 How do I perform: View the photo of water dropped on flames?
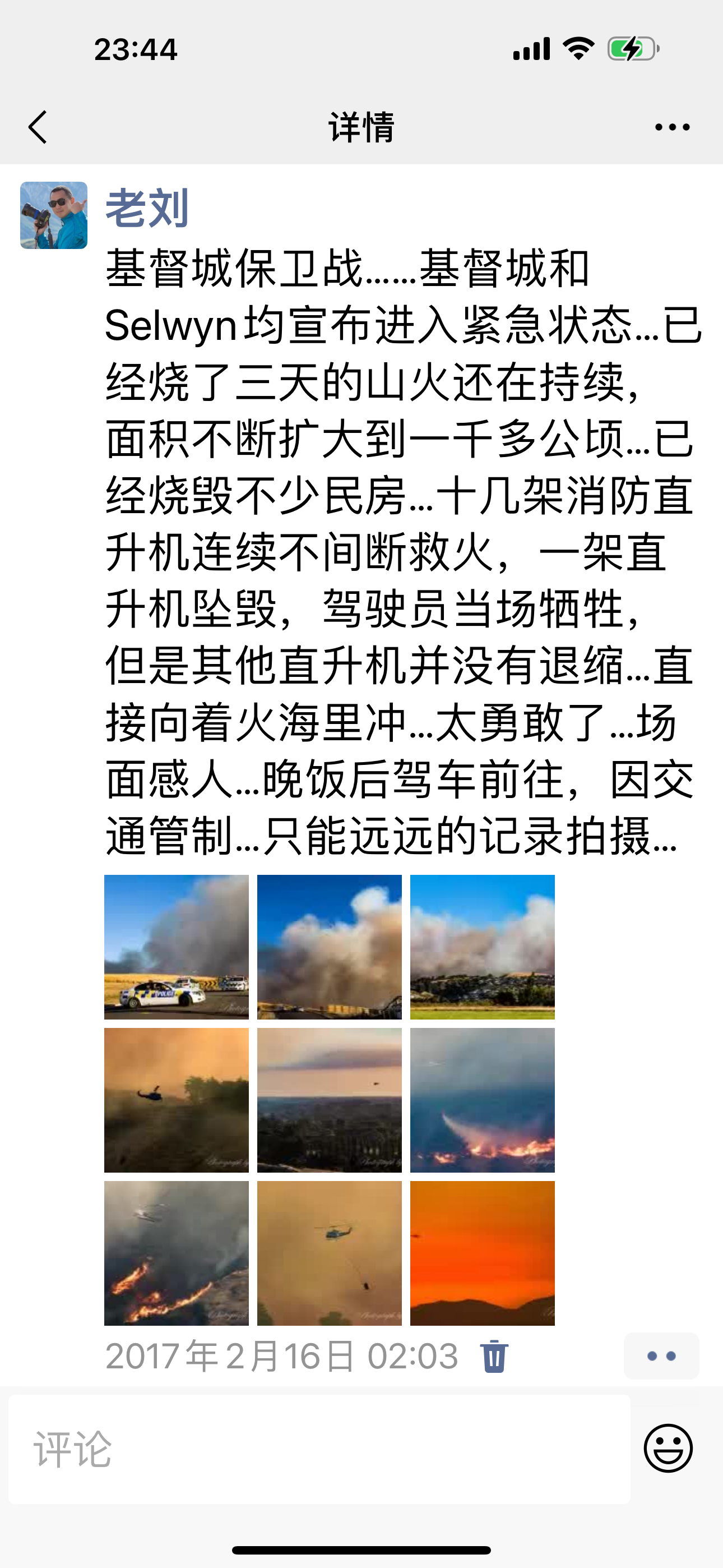(483, 1100)
